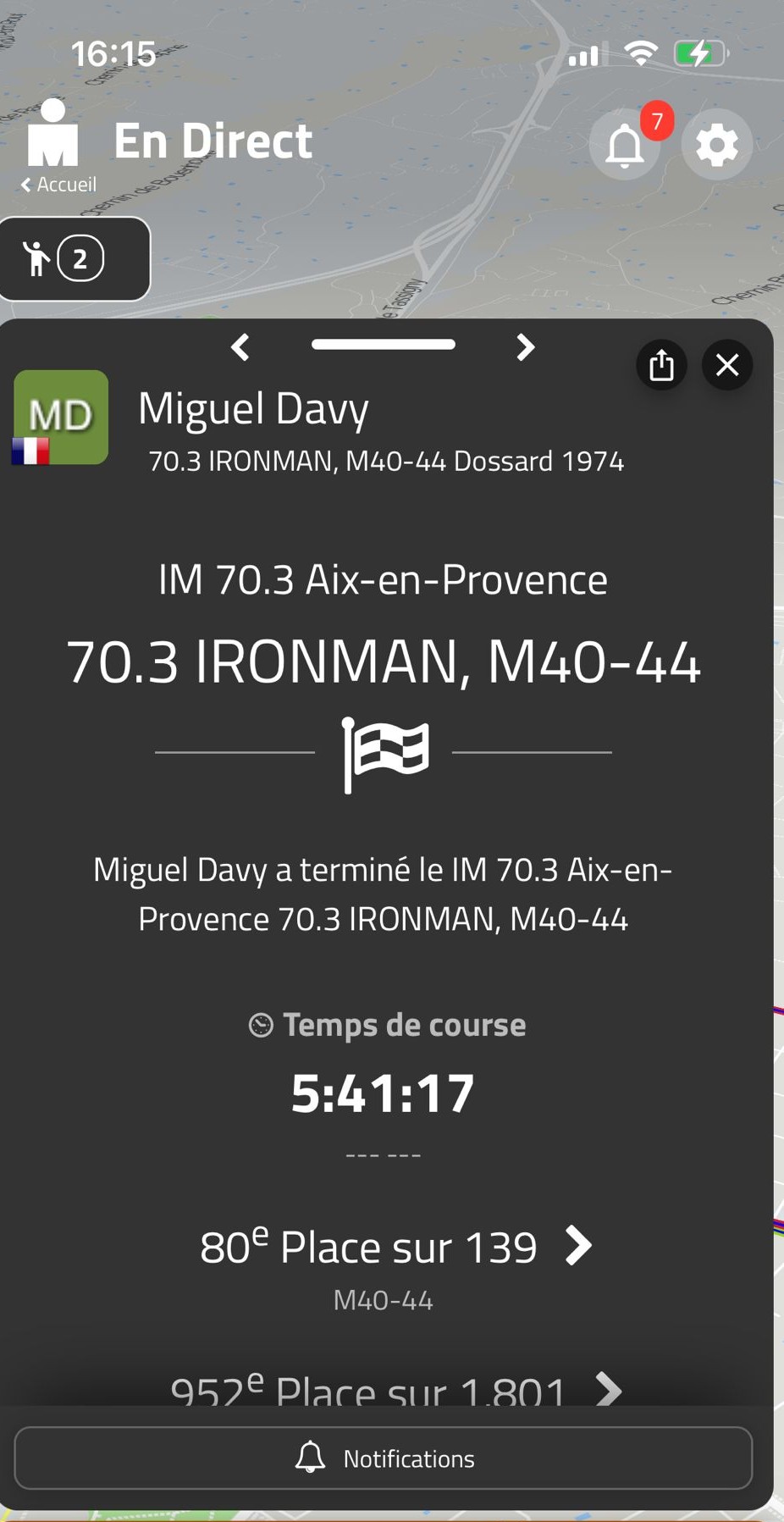Open Miguel Davy's MD avatar

pyautogui.click(x=60, y=418)
